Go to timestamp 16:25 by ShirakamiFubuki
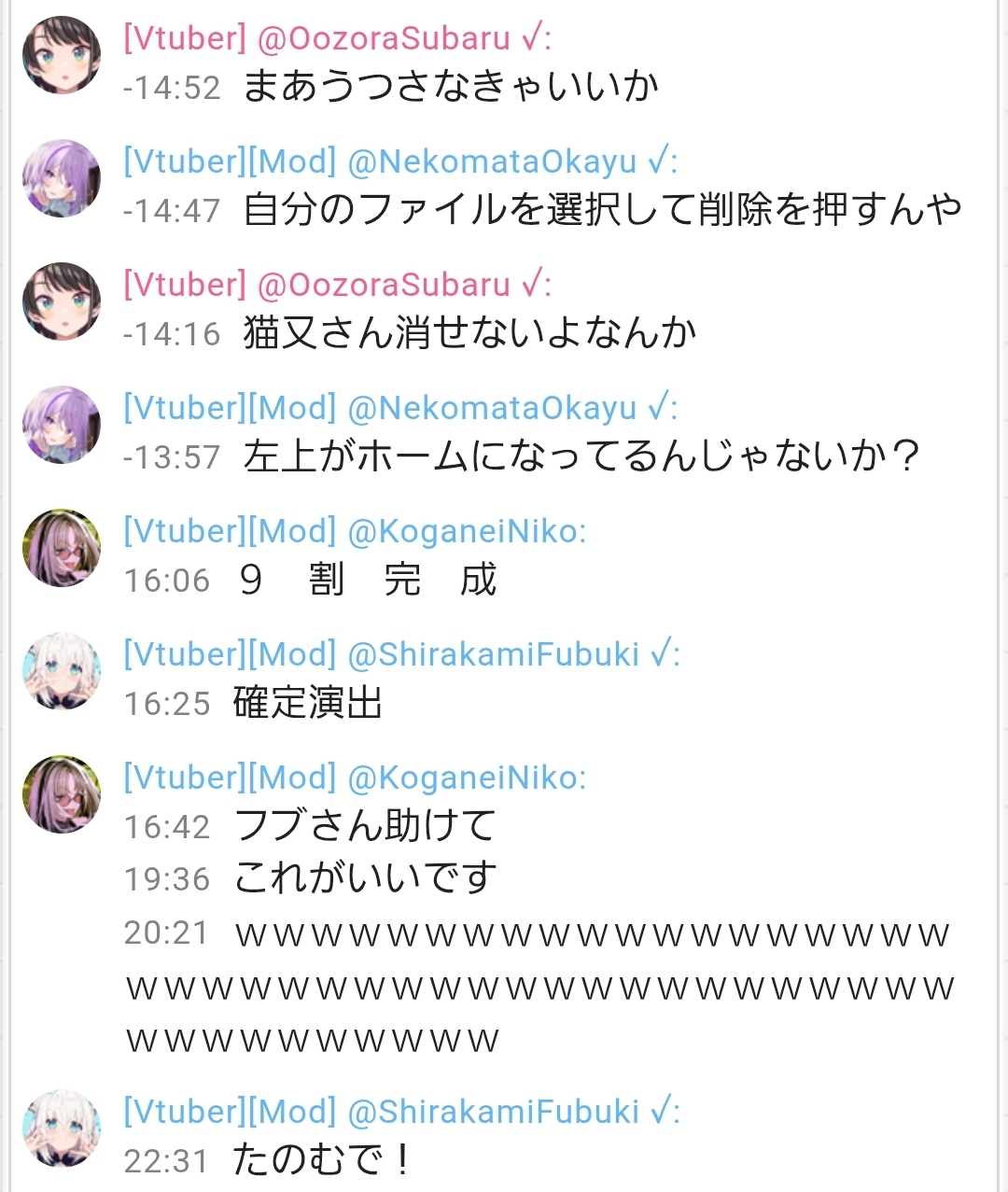 (x=167, y=705)
